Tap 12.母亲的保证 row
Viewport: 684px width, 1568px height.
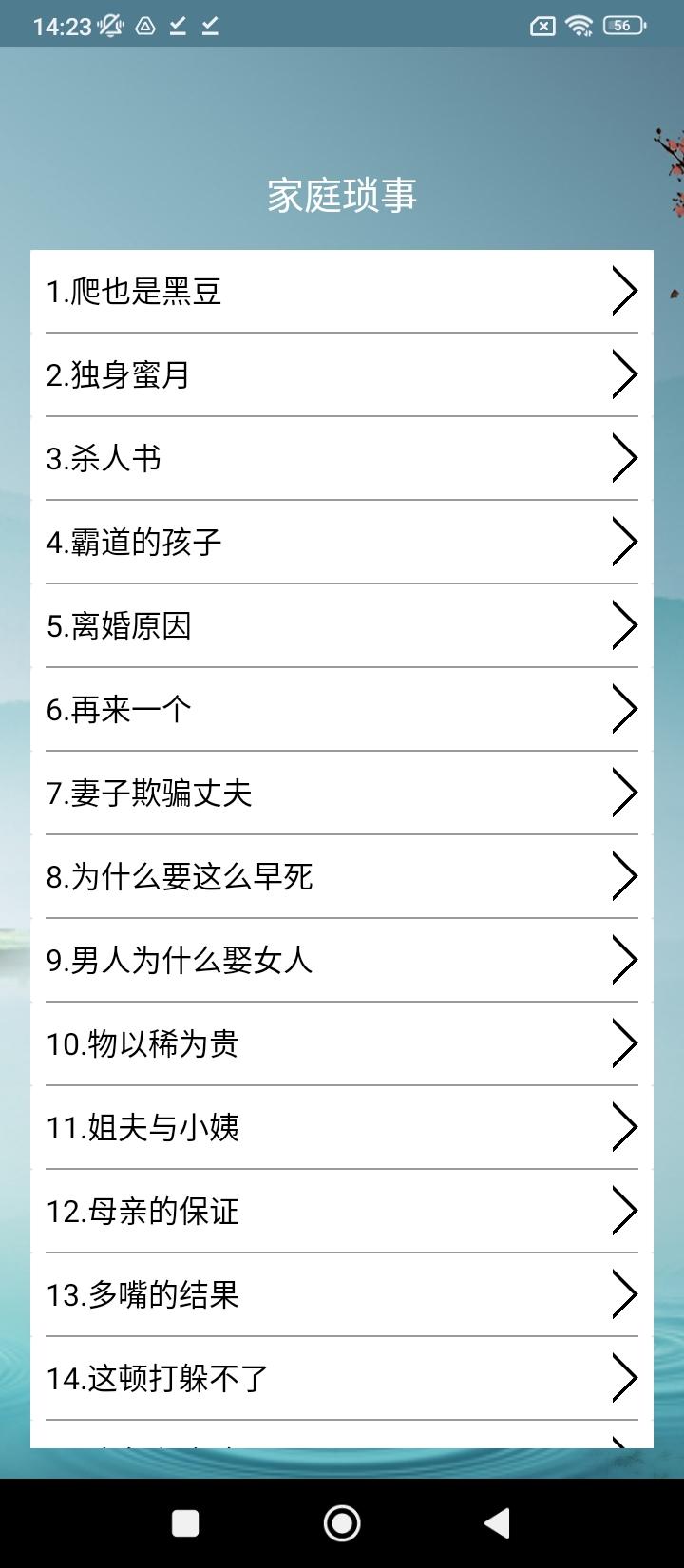pos(341,1211)
